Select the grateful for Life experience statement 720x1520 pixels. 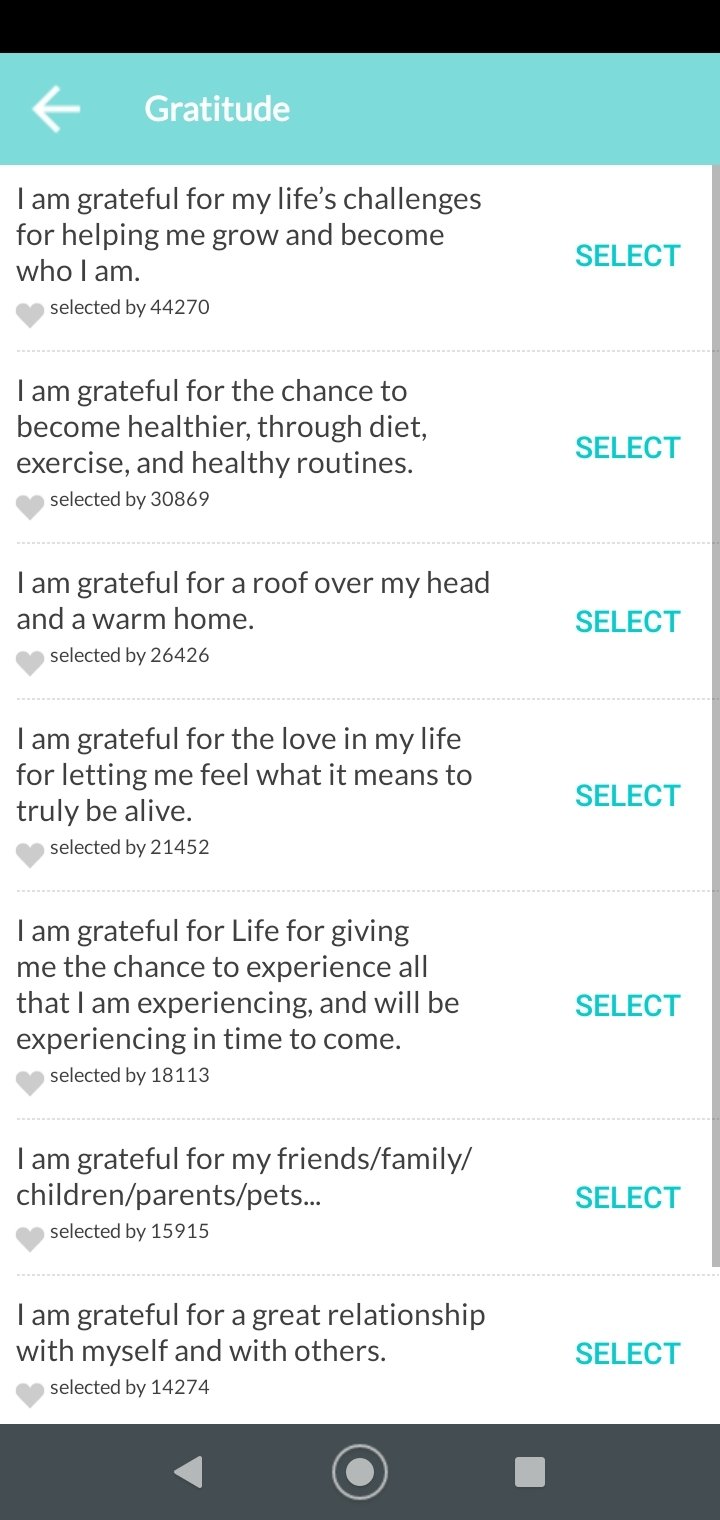tap(627, 1006)
